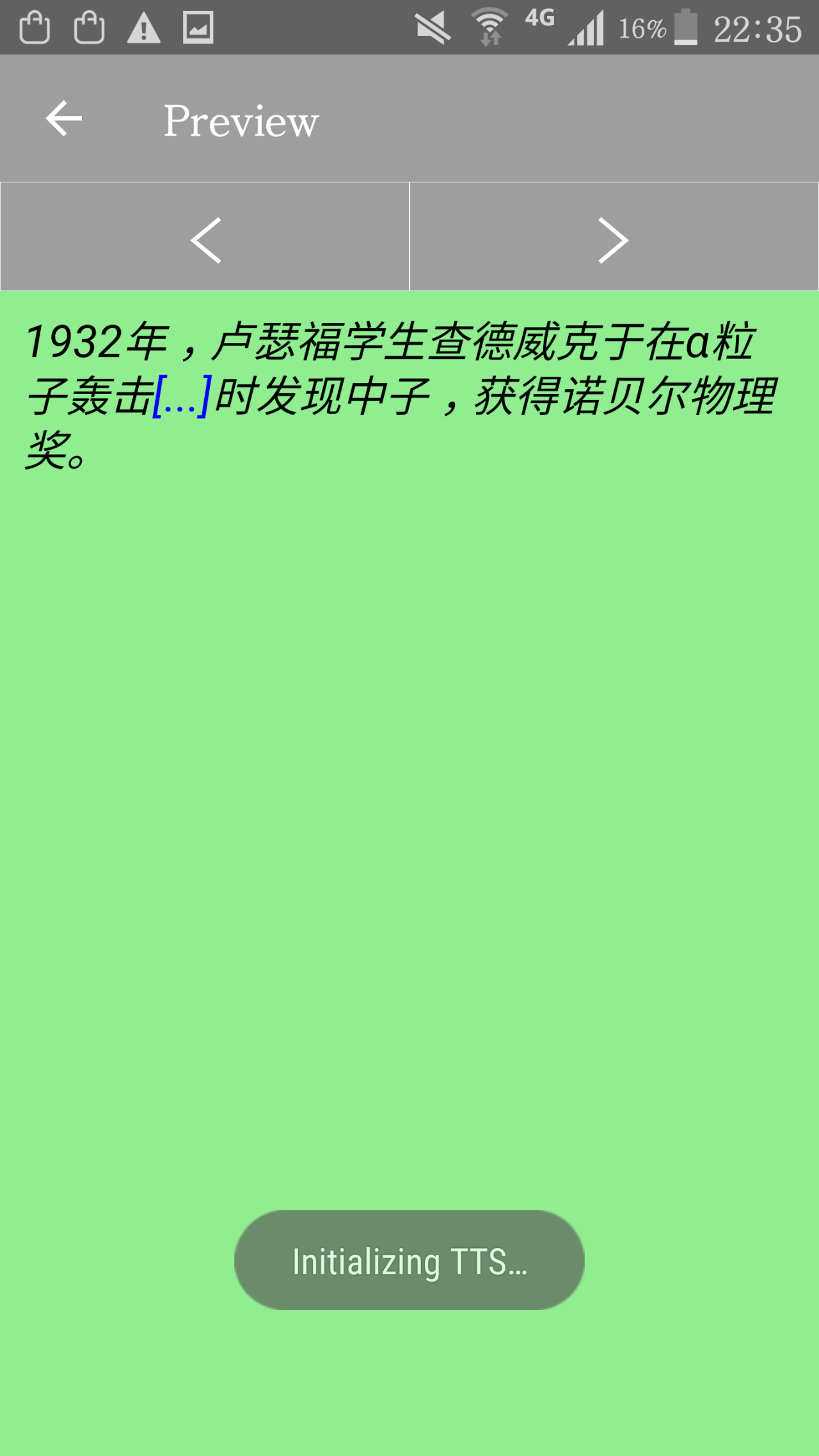Image resolution: width=819 pixels, height=1456 pixels.
Task: Show the next card preview
Action: 613,238
